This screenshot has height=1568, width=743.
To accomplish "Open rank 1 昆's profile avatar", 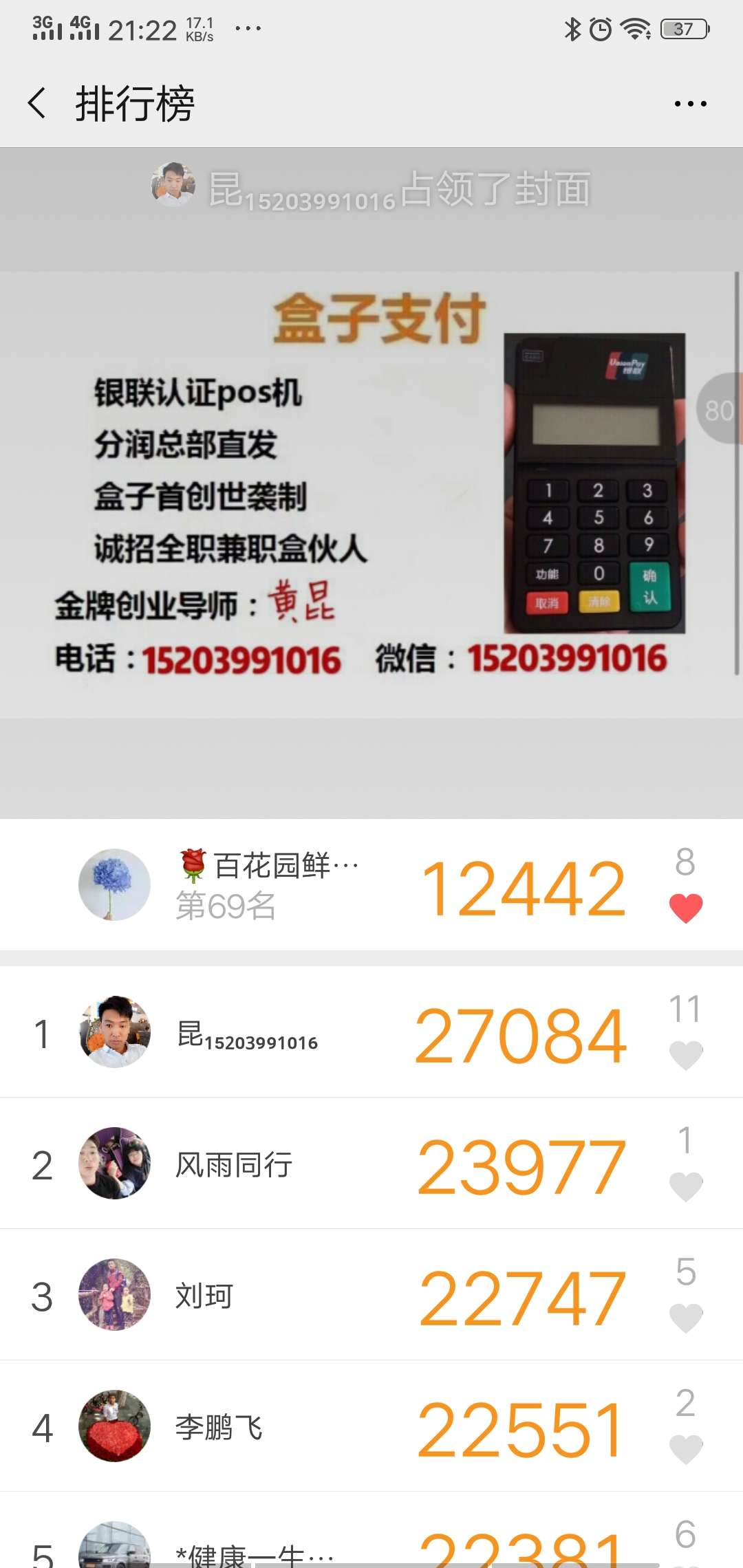I will [x=114, y=1032].
